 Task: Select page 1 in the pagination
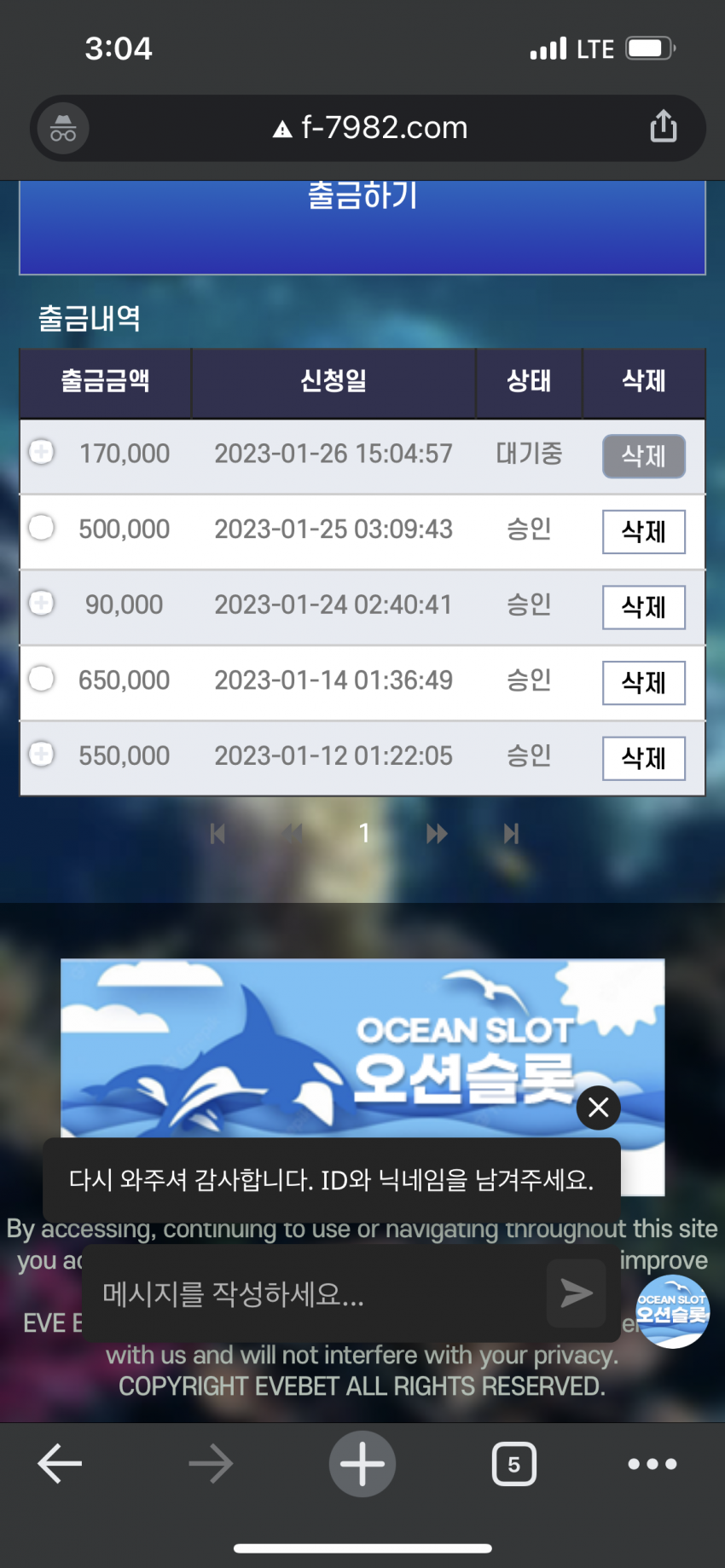pos(364,833)
